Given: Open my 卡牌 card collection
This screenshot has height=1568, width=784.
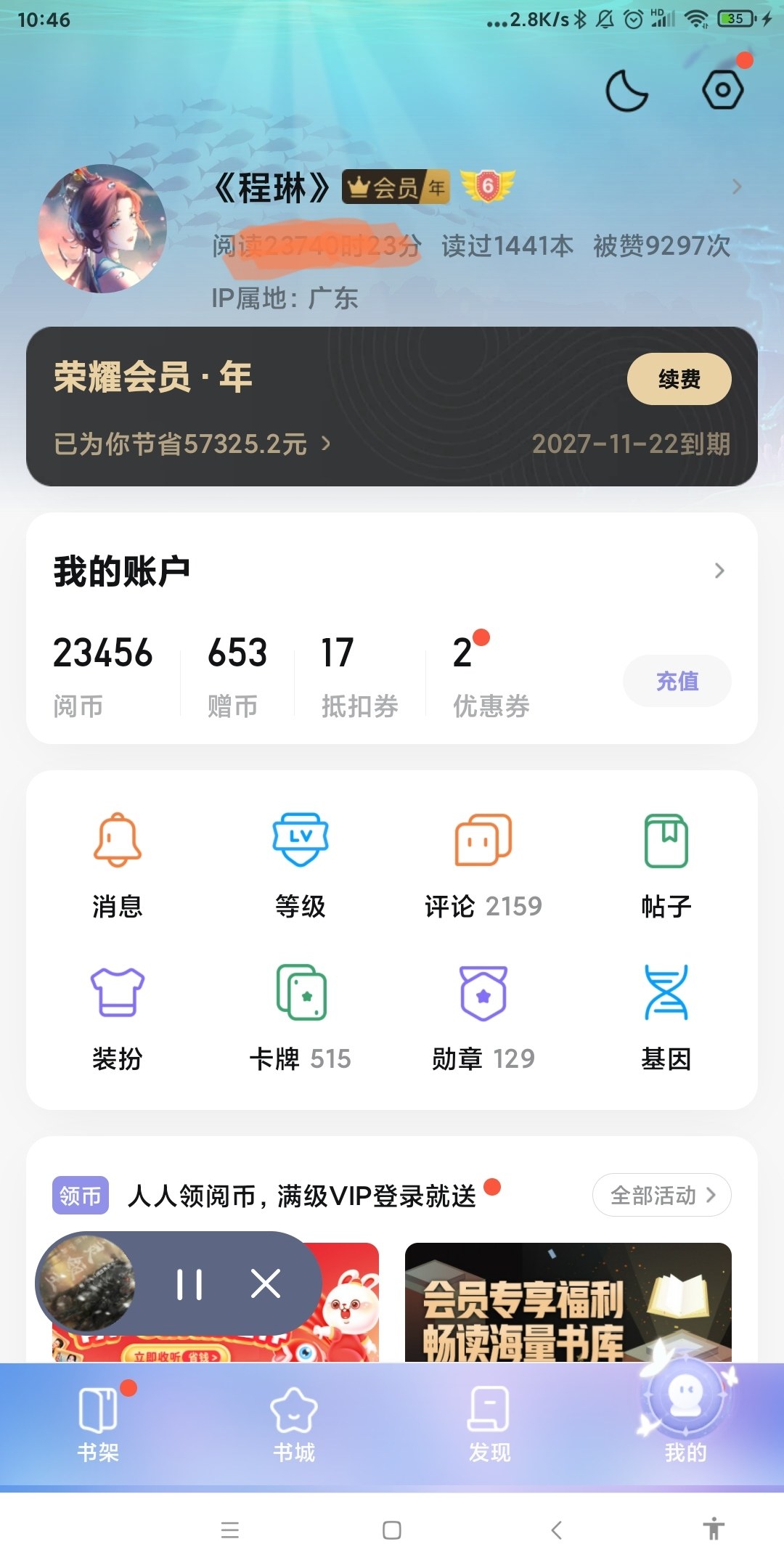Looking at the screenshot, I should coord(300,1018).
